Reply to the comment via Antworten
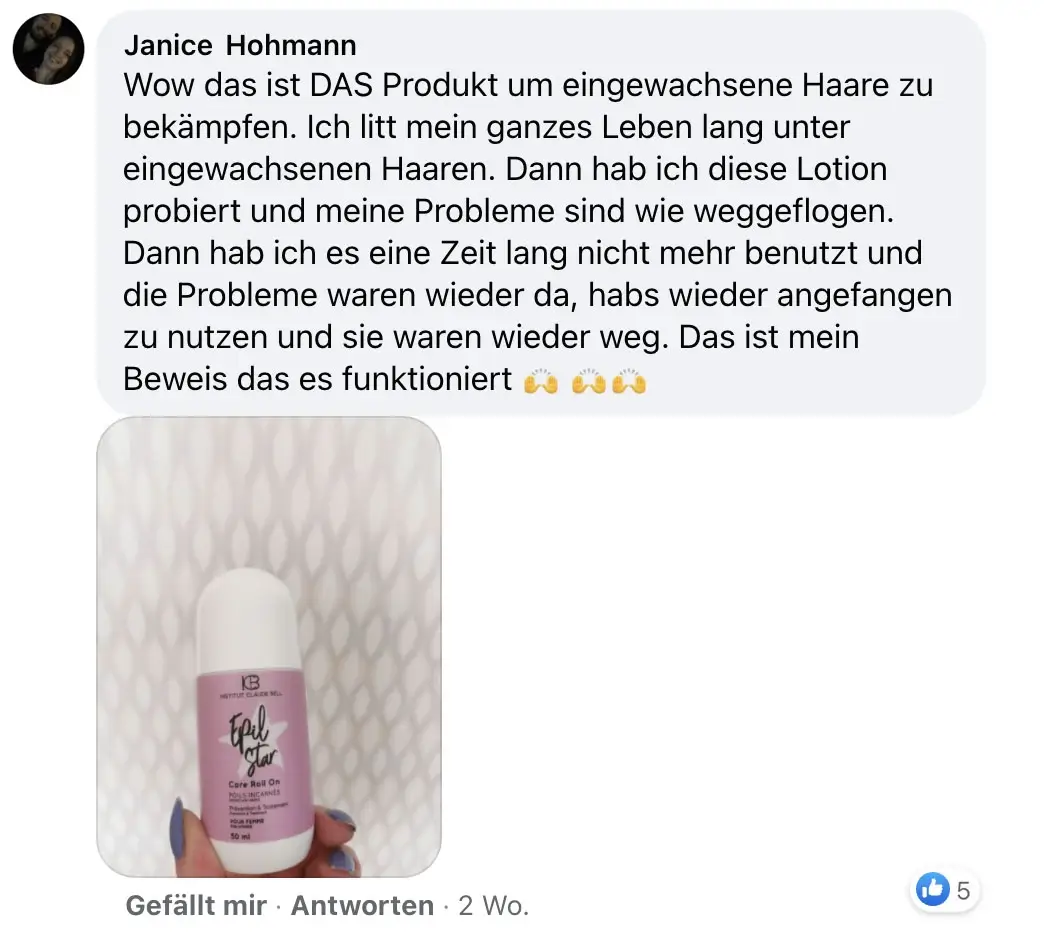1052x932 pixels. coord(362,906)
